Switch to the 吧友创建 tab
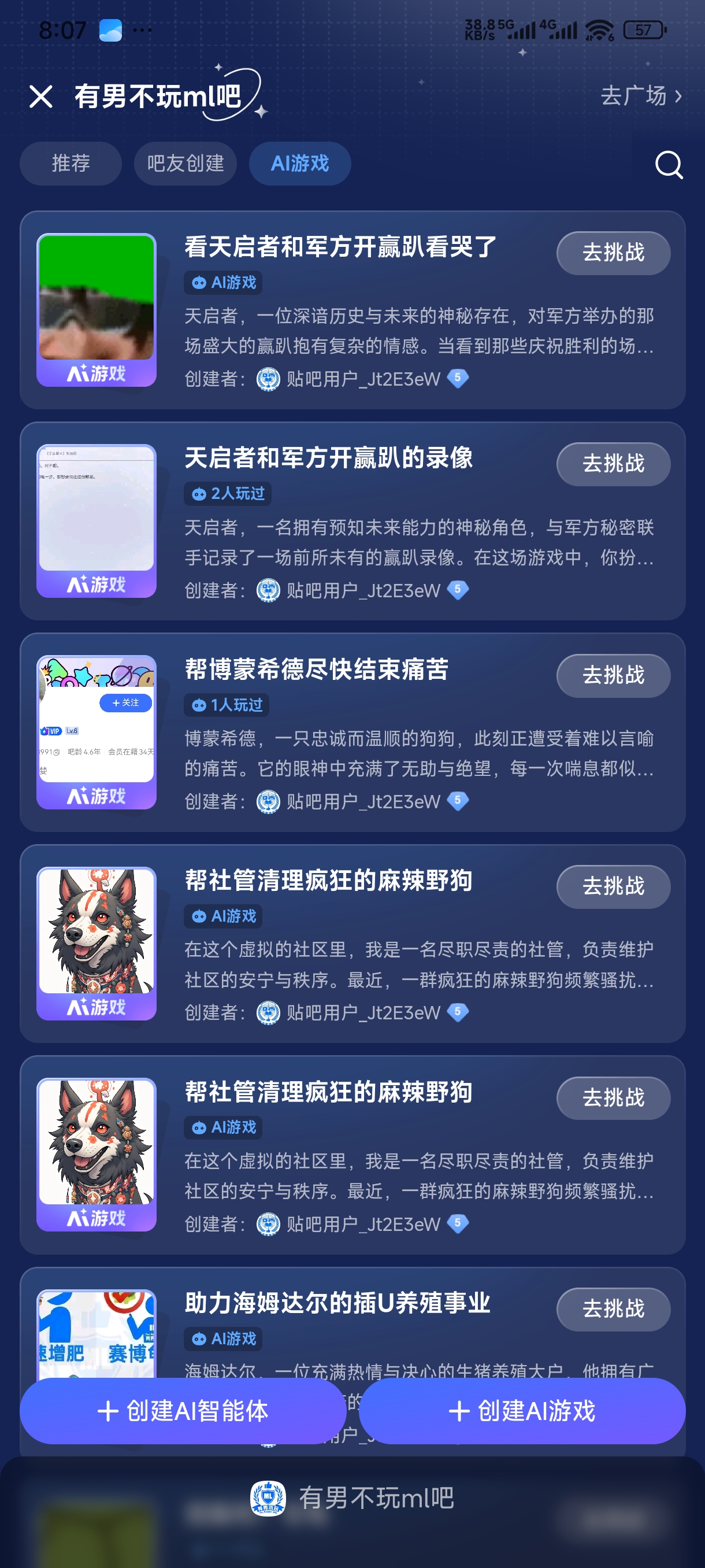This screenshot has height=1568, width=705. coord(185,163)
